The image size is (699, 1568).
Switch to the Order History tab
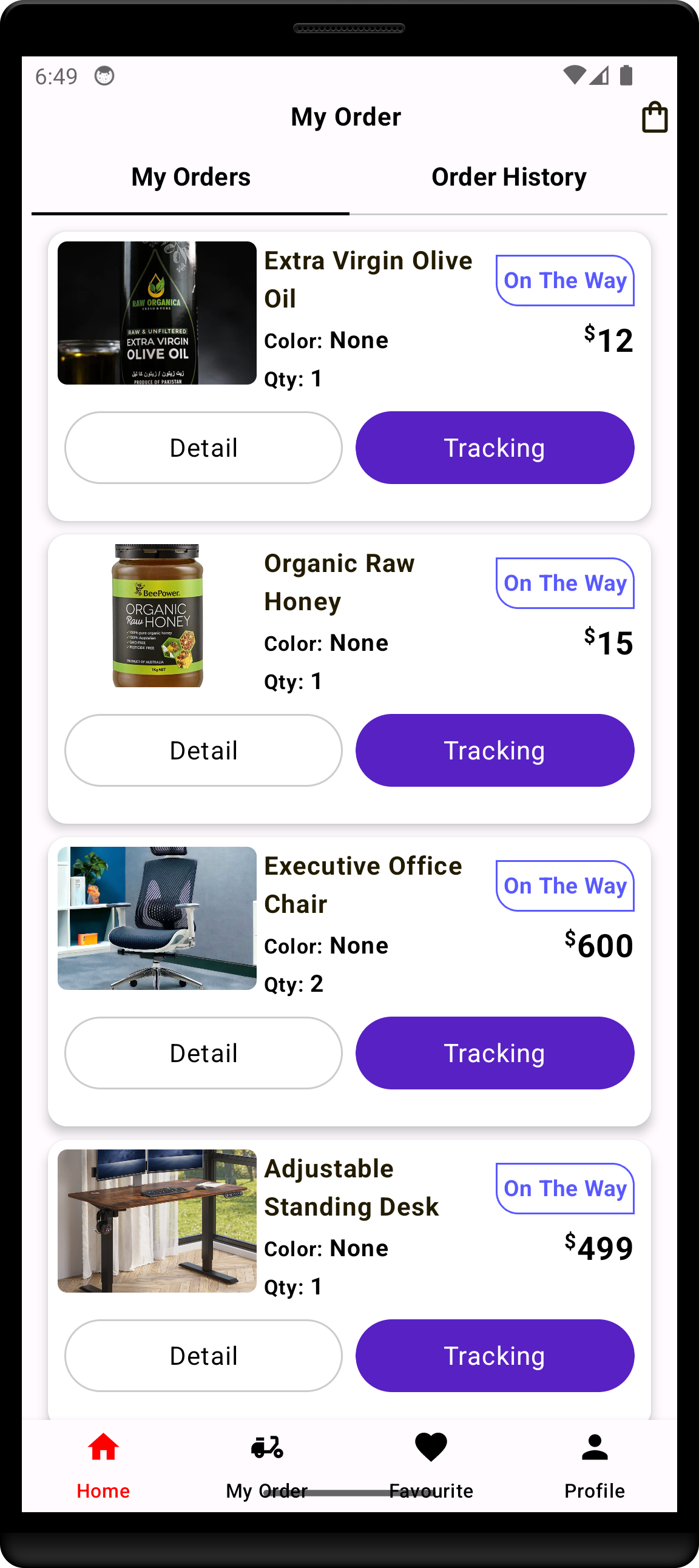tap(508, 178)
